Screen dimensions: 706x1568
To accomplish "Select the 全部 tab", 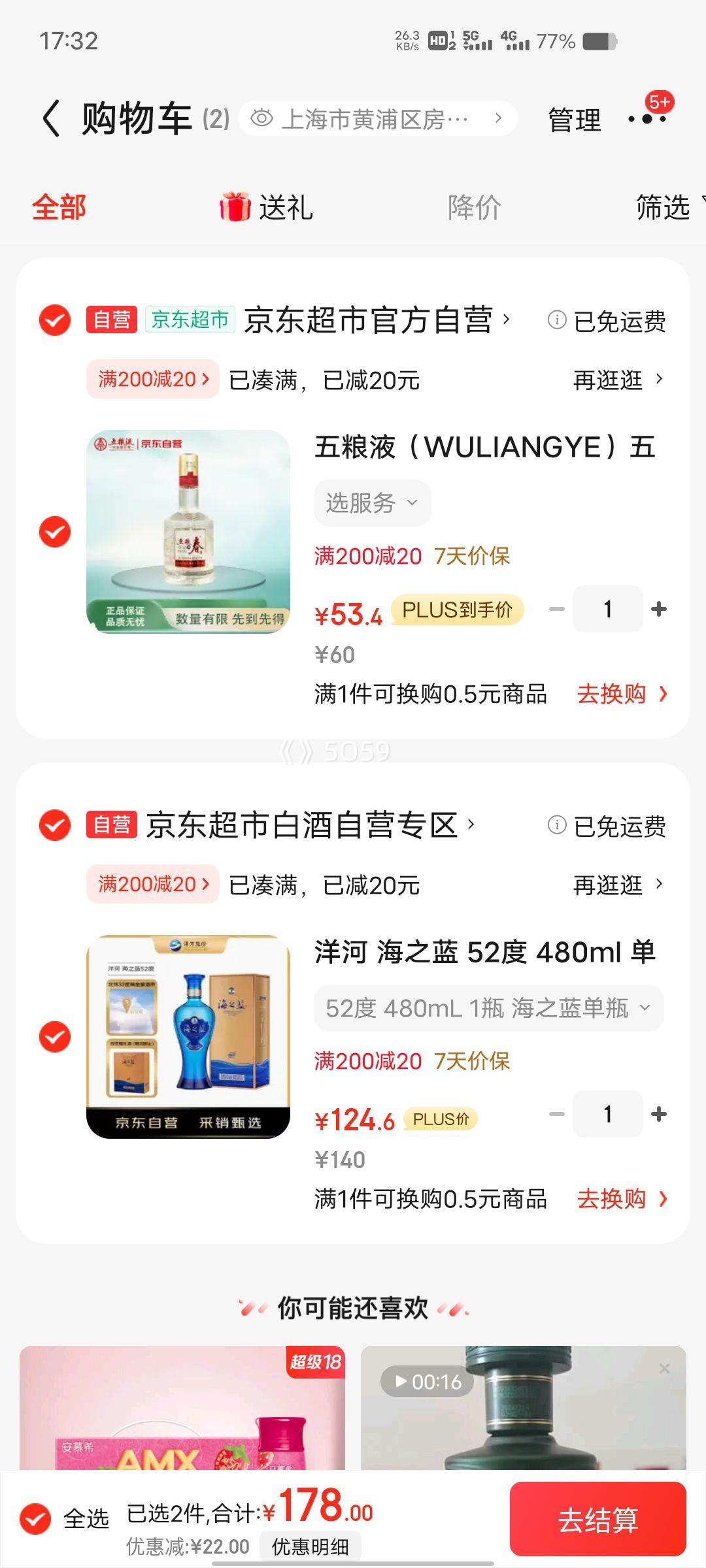I will (58, 208).
